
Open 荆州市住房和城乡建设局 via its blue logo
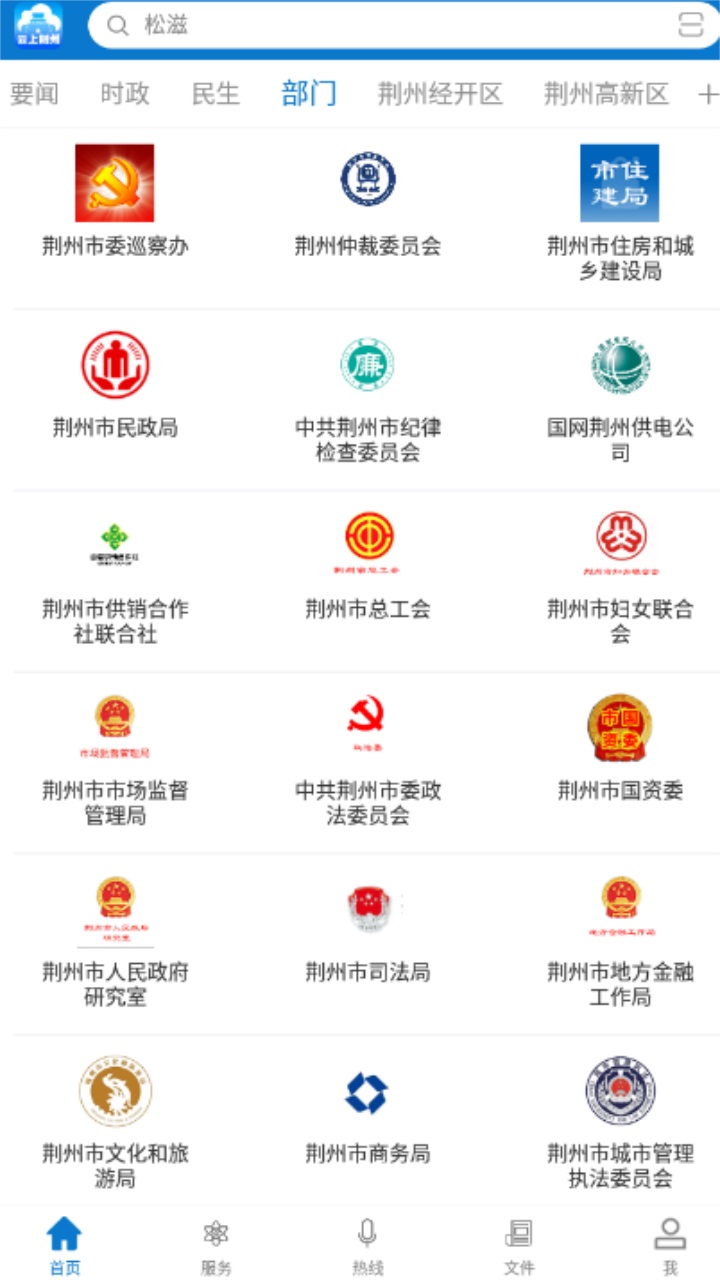[619, 184]
